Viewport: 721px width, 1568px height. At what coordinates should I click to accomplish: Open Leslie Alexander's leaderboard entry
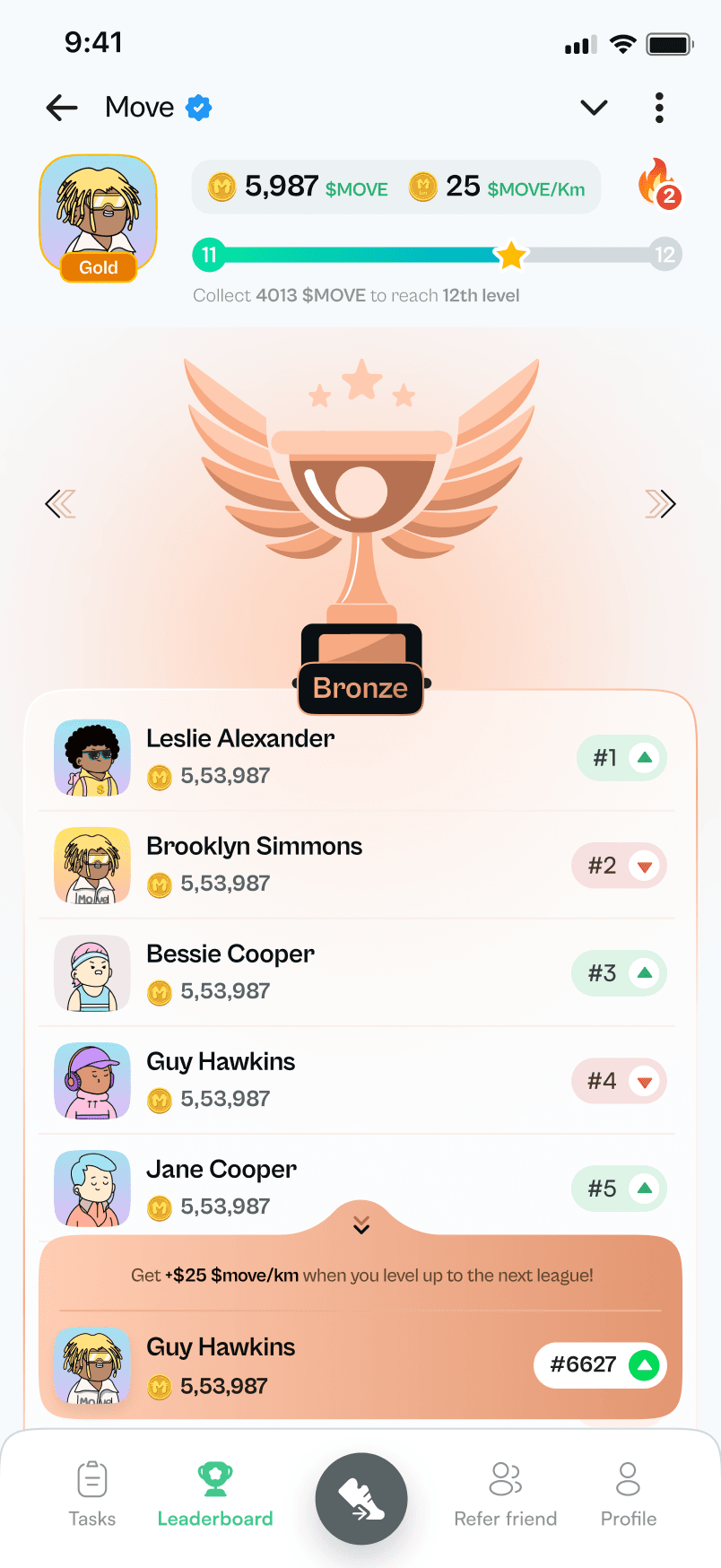click(357, 758)
